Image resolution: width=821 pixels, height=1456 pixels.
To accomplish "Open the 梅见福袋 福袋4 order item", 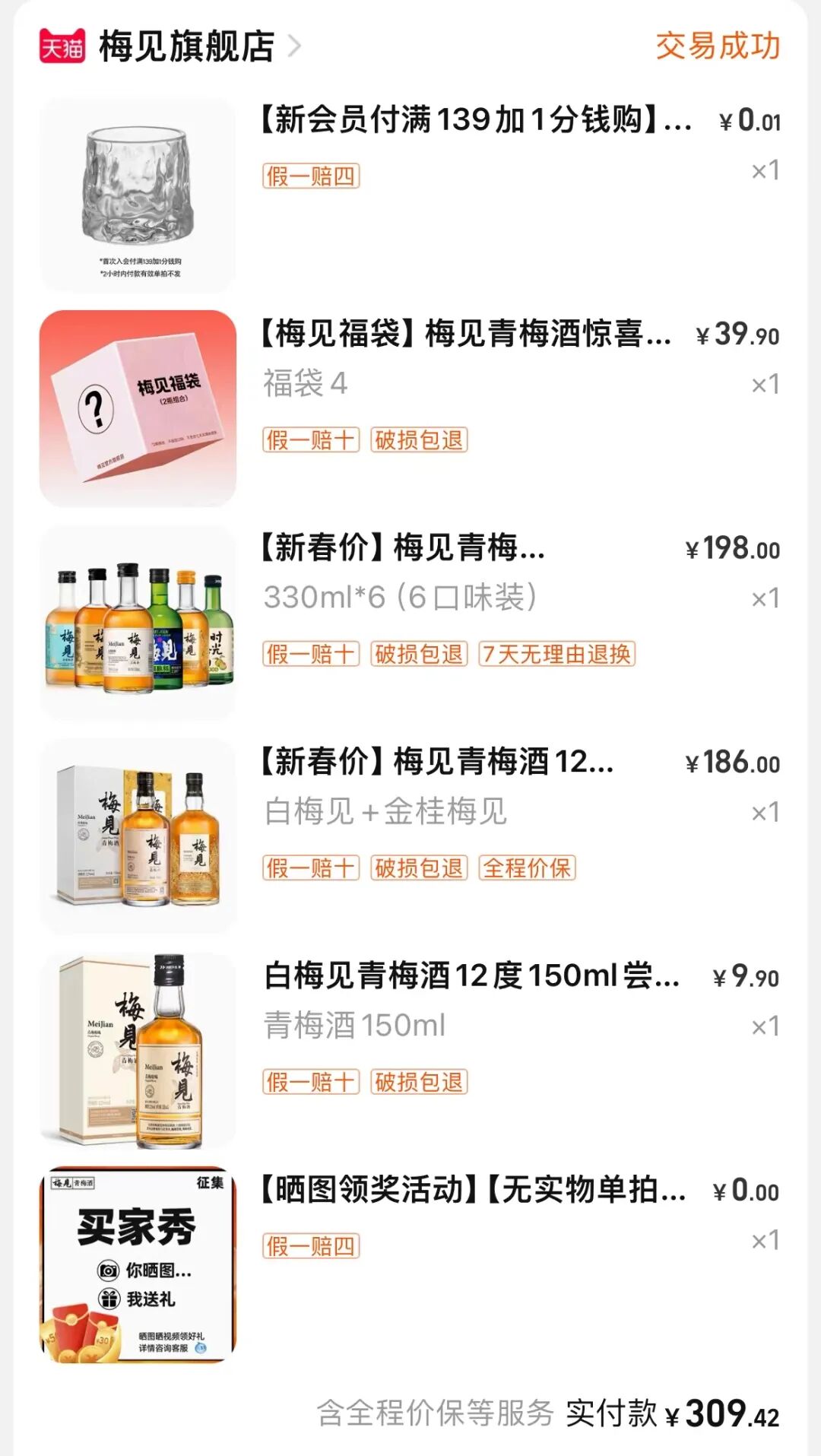I will coord(410,408).
